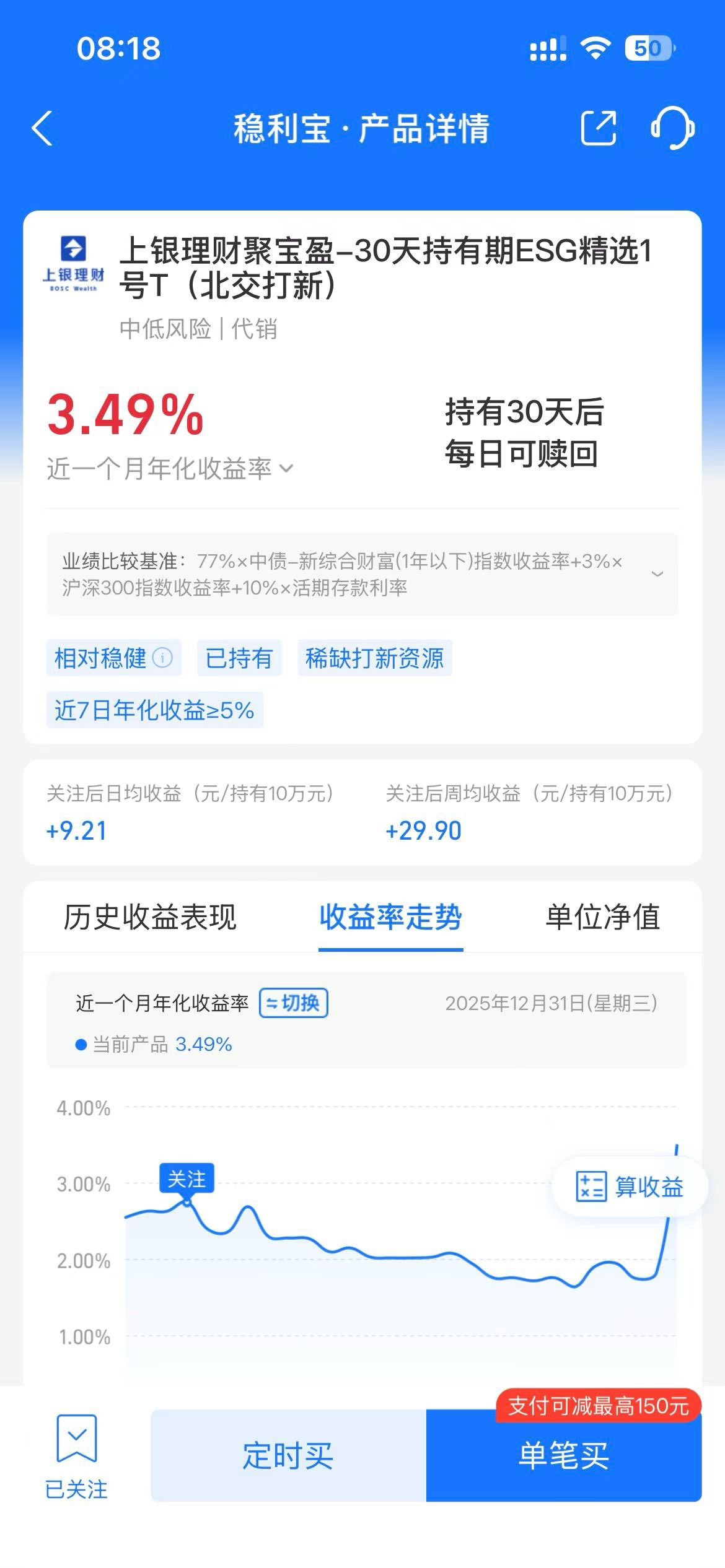Open the 算收益 calculator

(x=630, y=1187)
